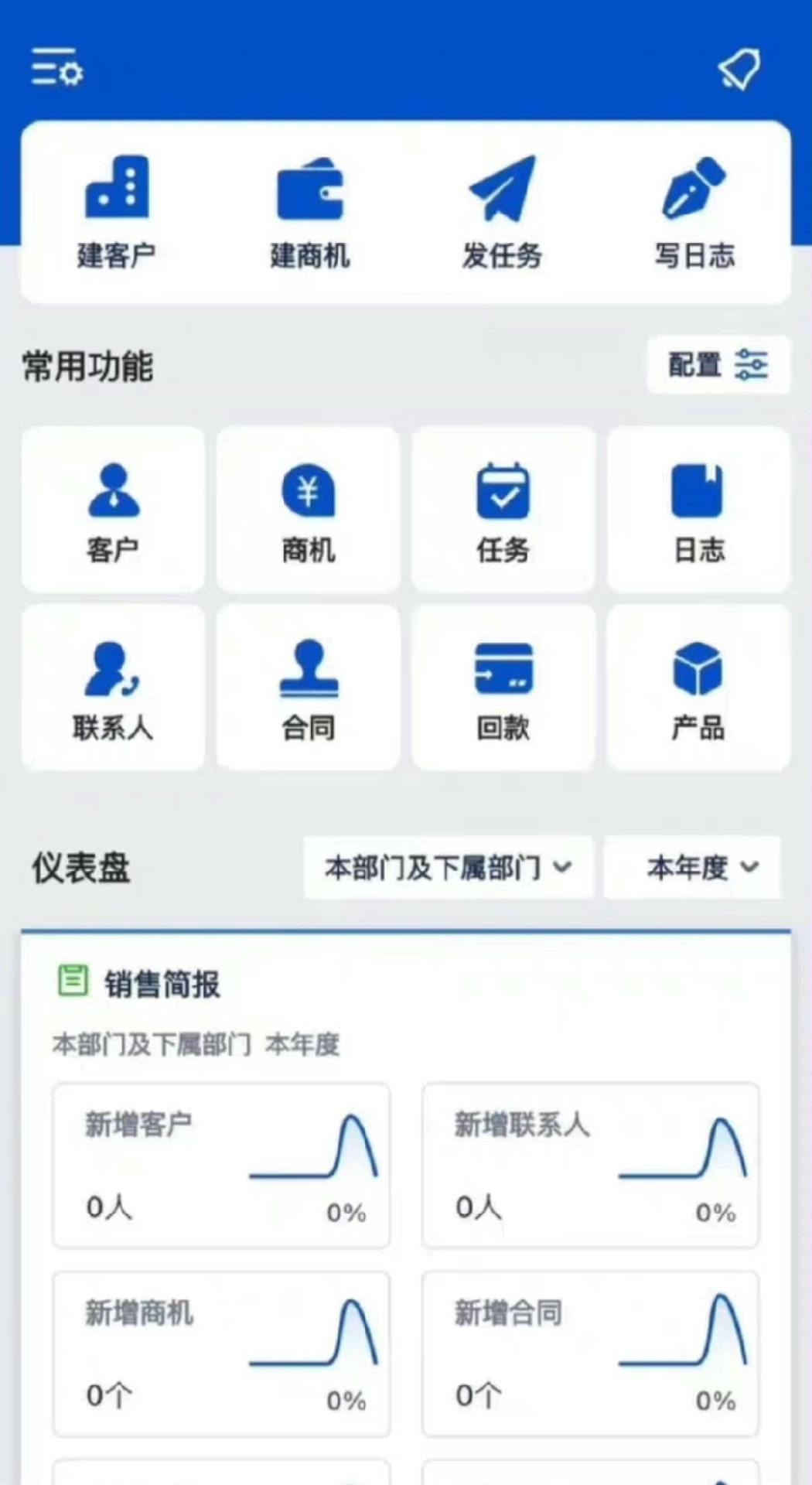The height and width of the screenshot is (1485, 812).
Task: Open the 商机 tile
Action: (308, 510)
